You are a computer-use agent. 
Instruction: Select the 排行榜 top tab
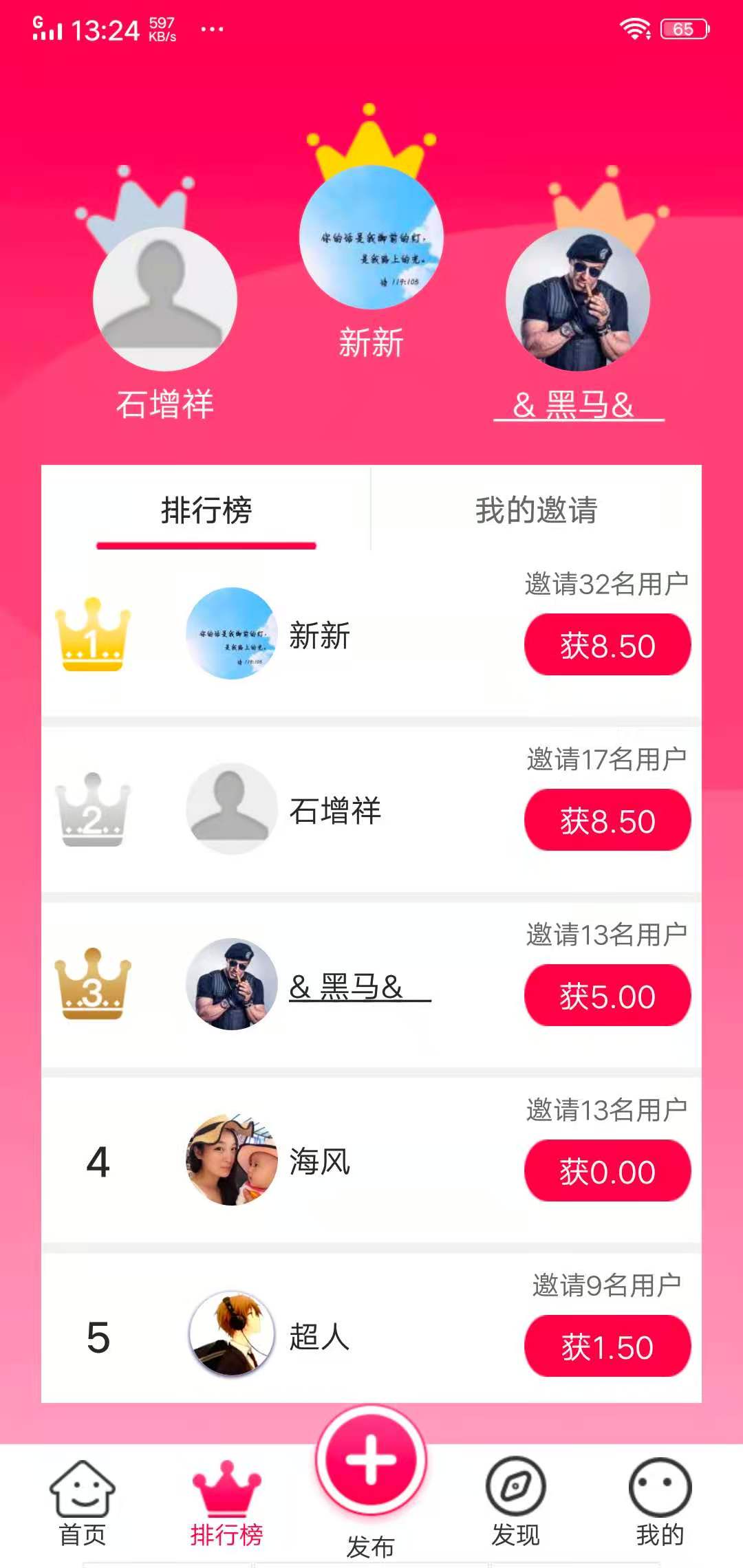point(206,510)
